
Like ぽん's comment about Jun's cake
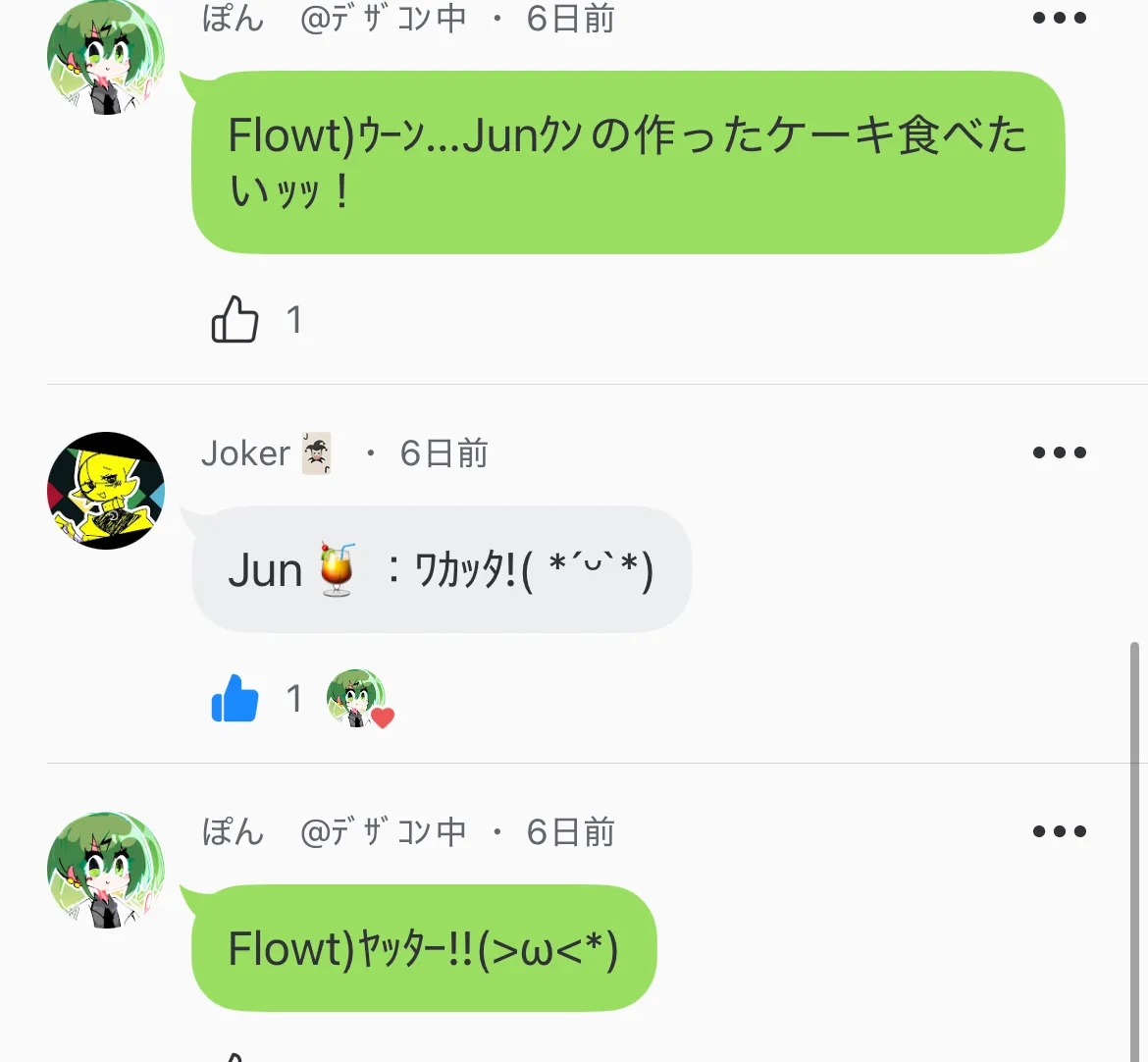235,320
